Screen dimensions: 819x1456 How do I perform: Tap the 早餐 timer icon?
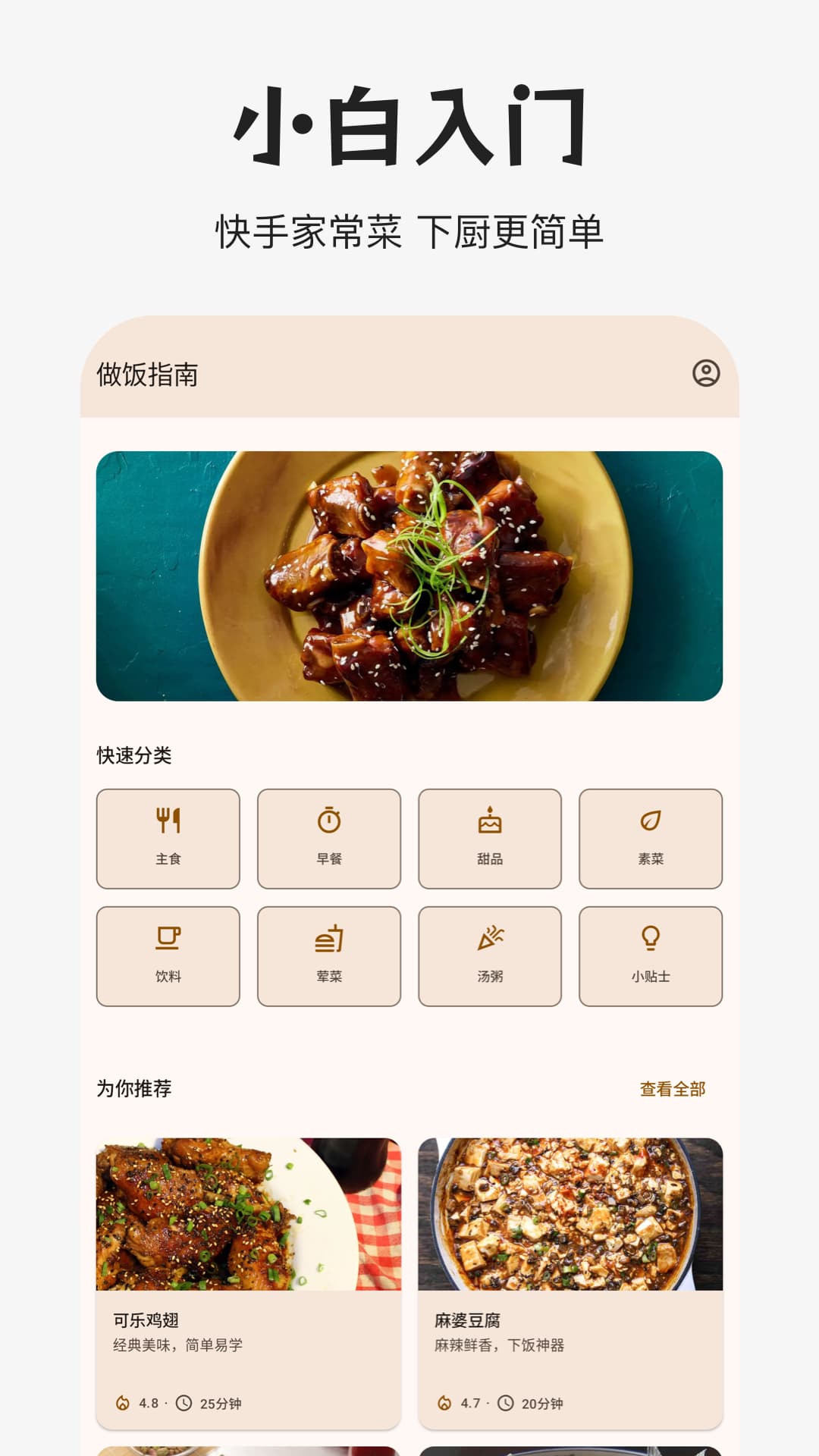pyautogui.click(x=328, y=821)
